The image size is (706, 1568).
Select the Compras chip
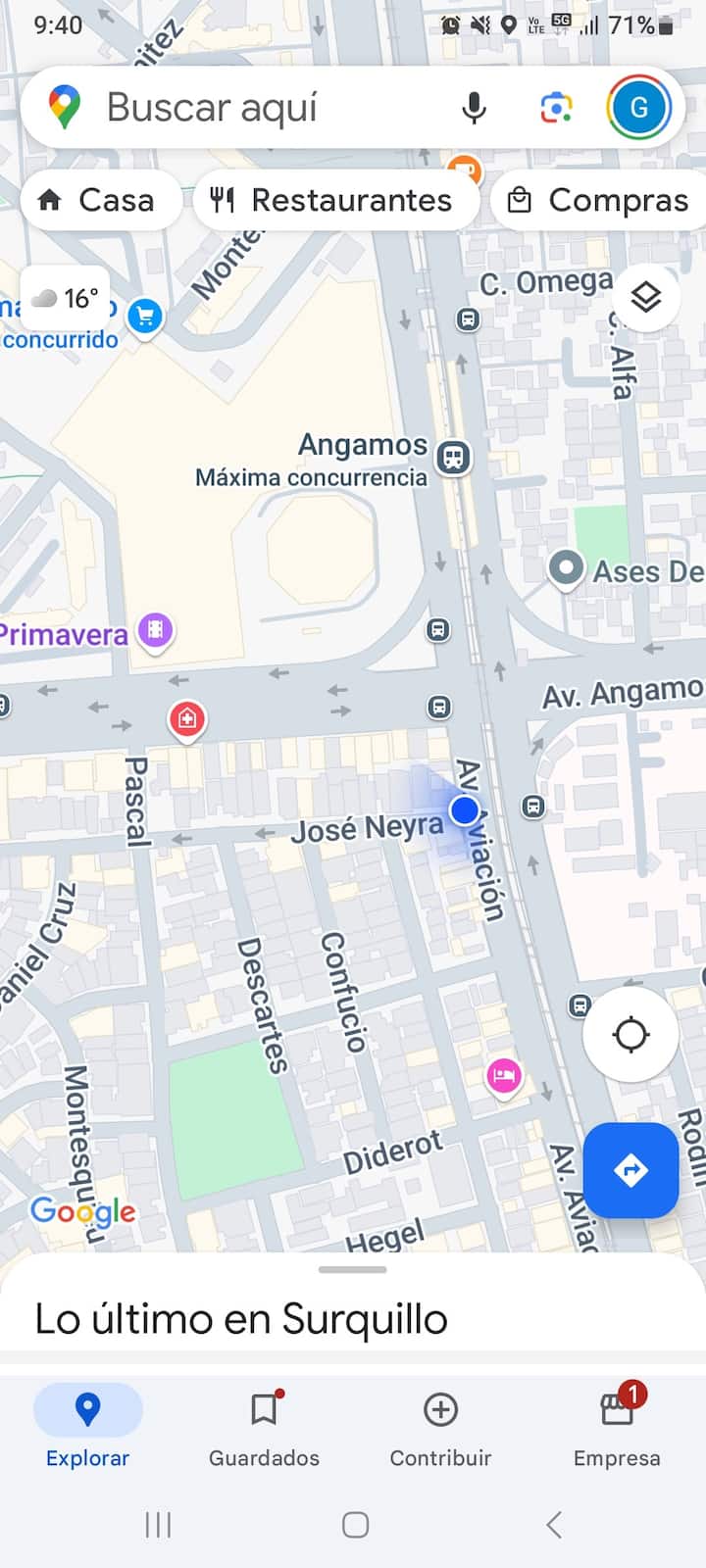[x=598, y=201]
